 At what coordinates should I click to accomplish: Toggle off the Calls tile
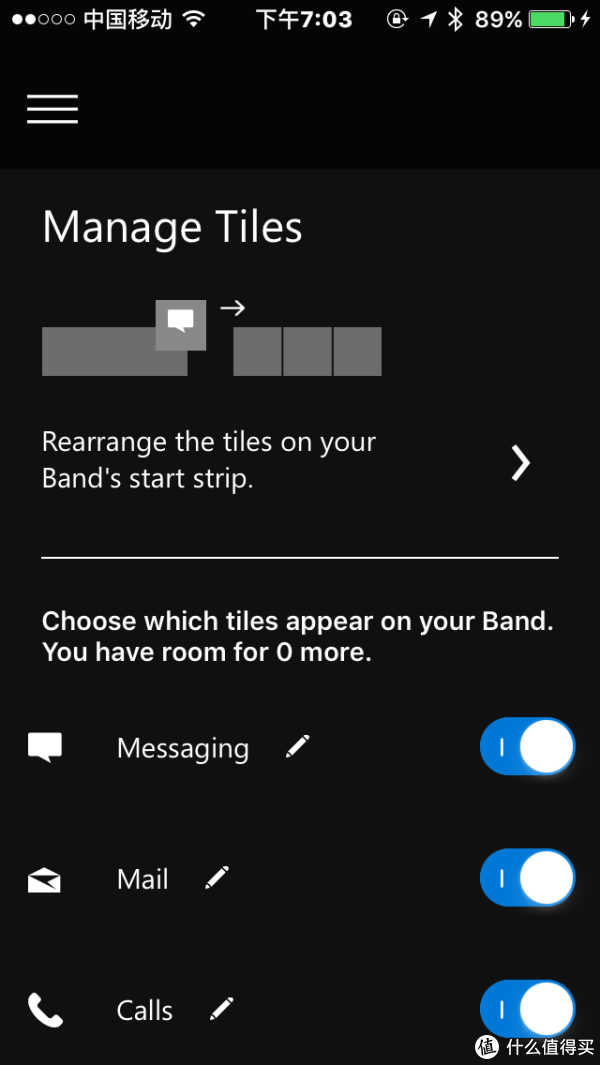[527, 1009]
